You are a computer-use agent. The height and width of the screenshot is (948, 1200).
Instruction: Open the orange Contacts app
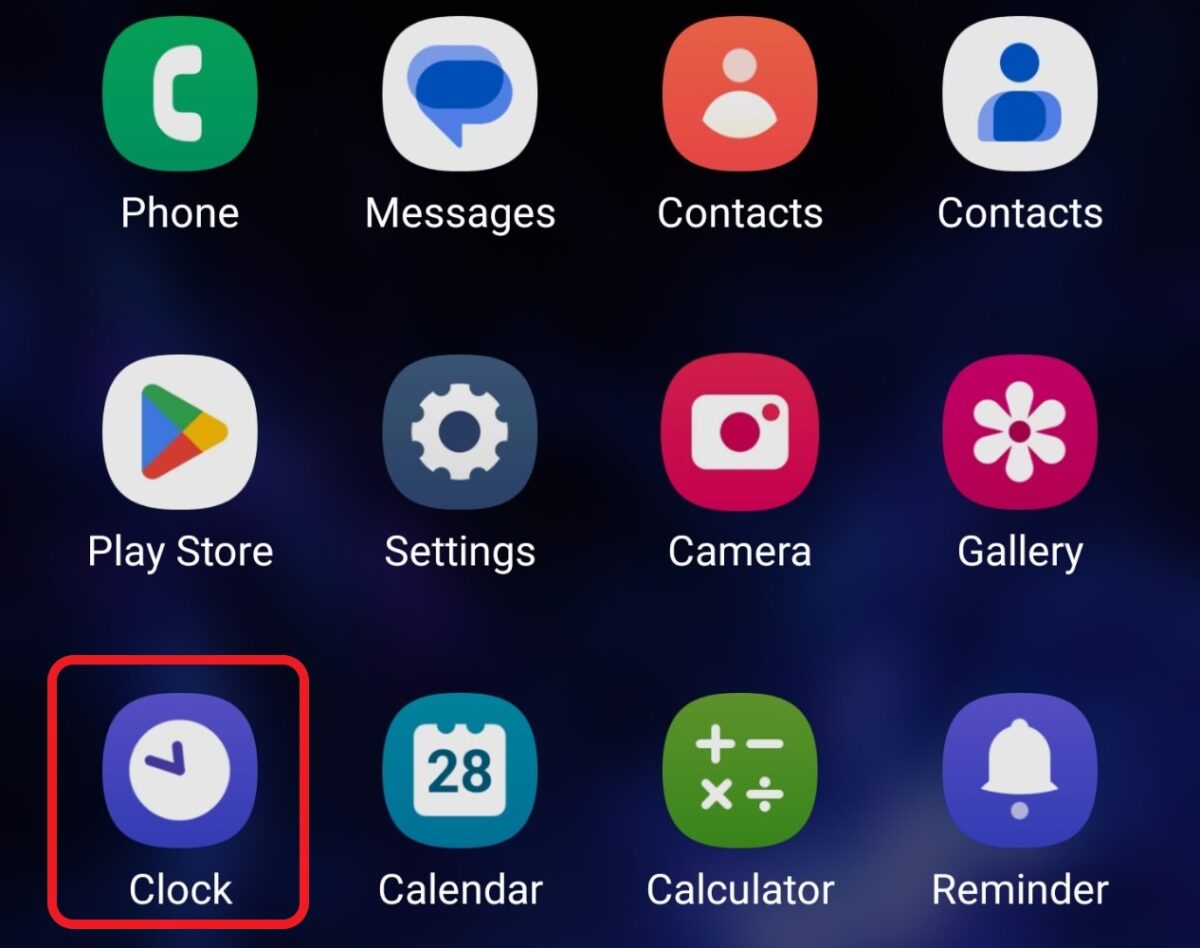740,95
